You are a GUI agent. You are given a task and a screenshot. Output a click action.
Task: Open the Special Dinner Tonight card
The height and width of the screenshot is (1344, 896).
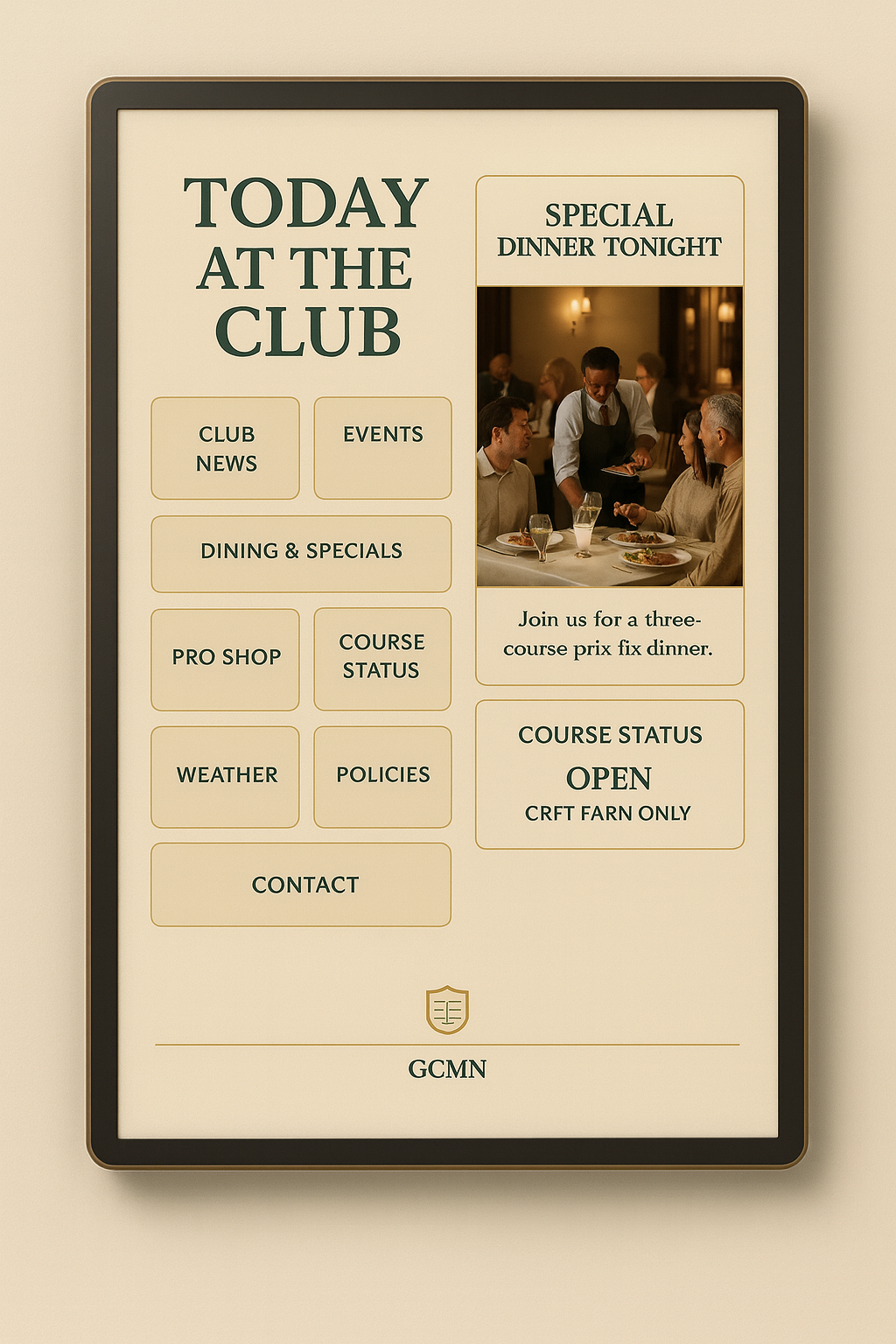(x=609, y=430)
